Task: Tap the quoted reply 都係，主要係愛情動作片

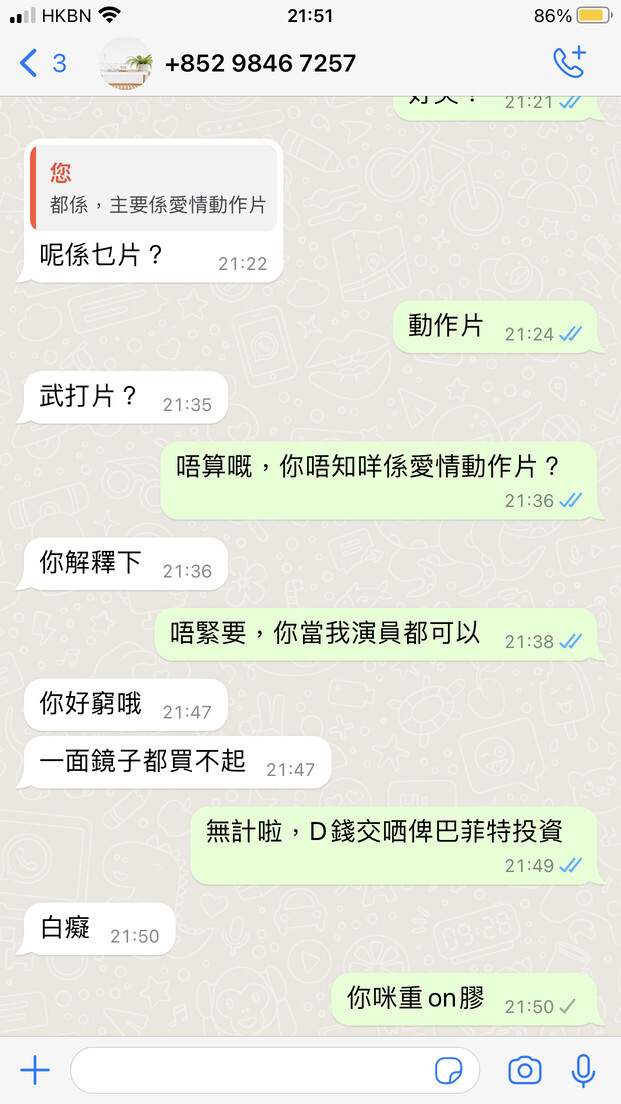Action: pos(154,189)
